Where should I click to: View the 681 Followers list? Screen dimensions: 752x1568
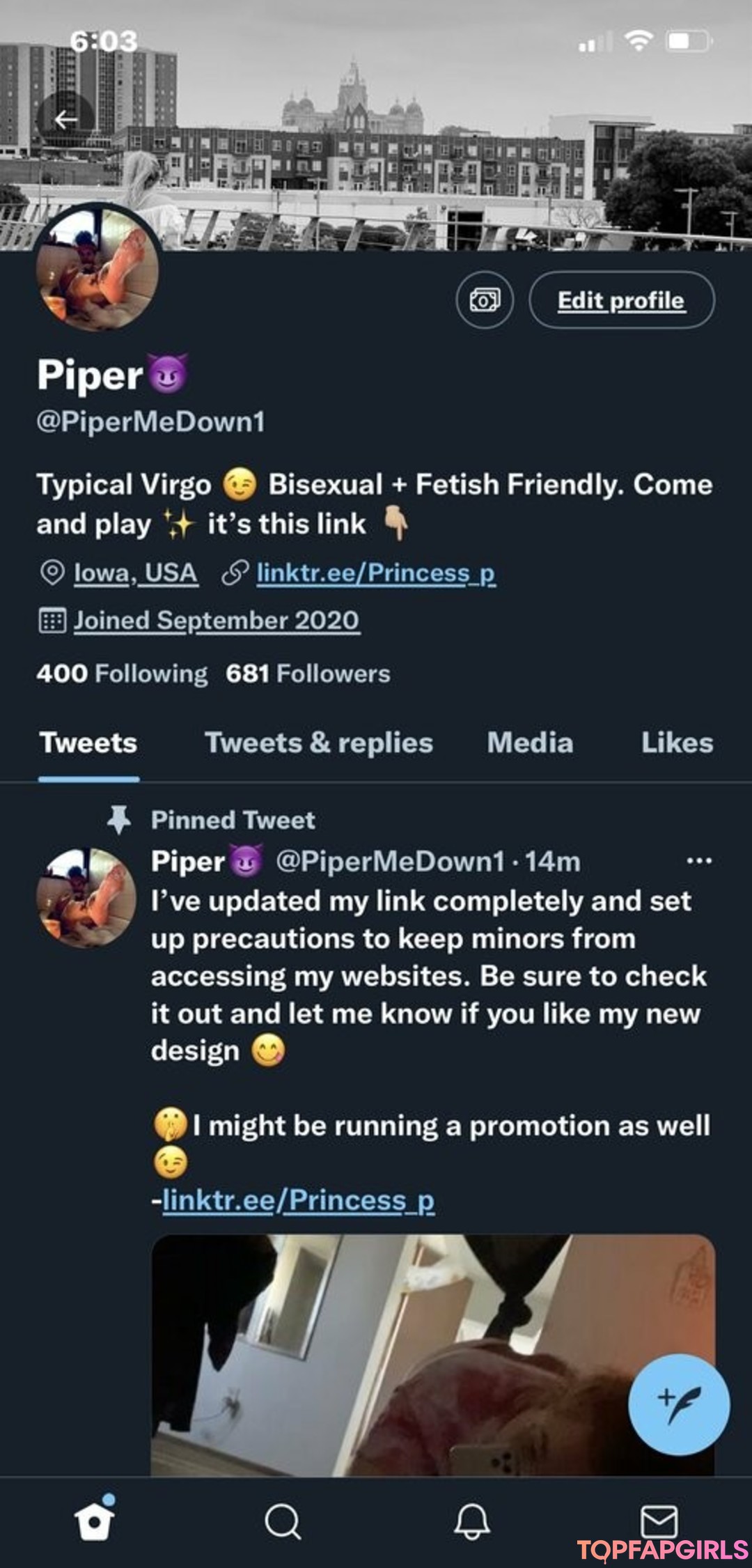tap(308, 674)
